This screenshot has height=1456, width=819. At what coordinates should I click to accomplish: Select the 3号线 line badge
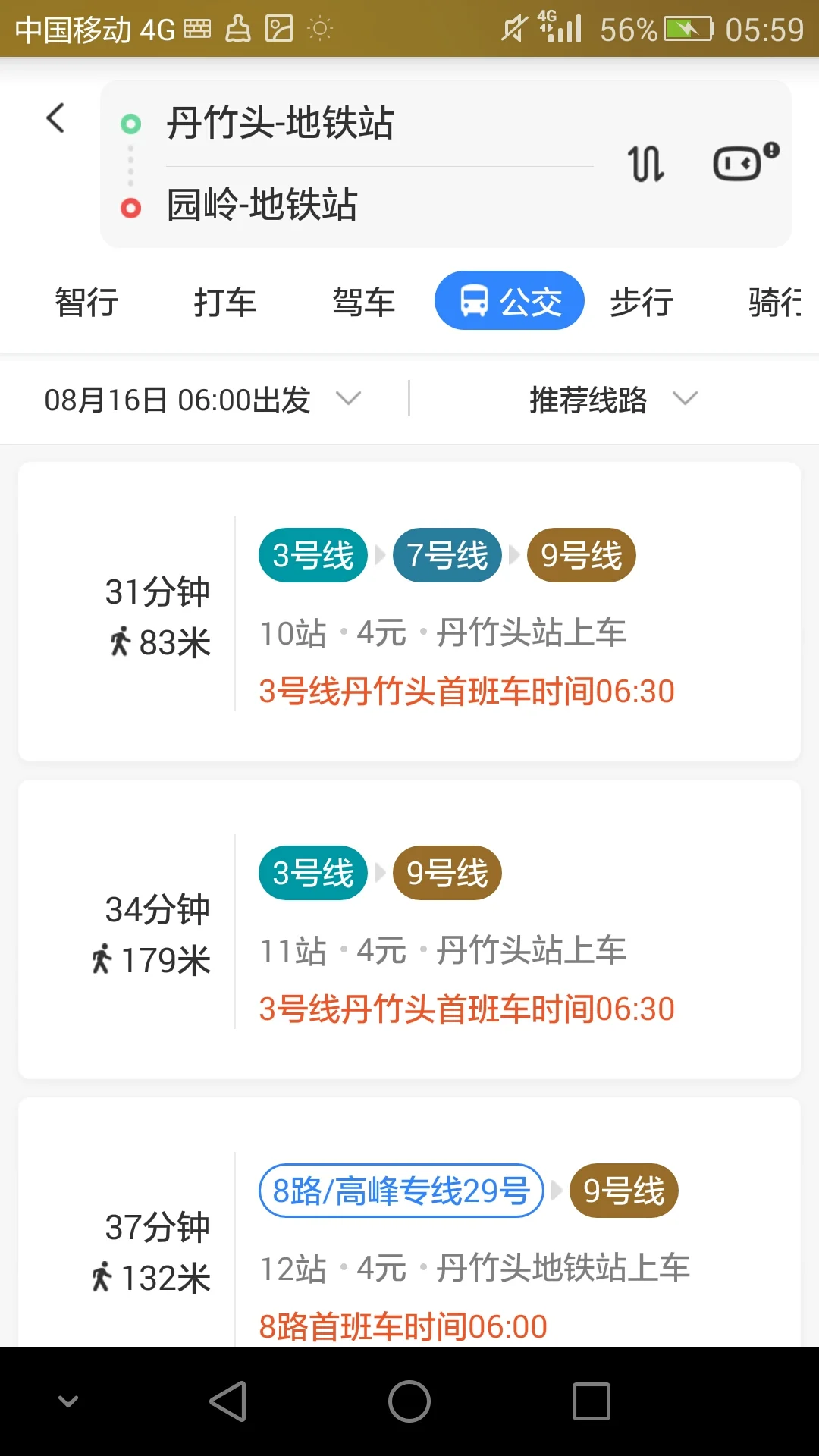point(312,554)
